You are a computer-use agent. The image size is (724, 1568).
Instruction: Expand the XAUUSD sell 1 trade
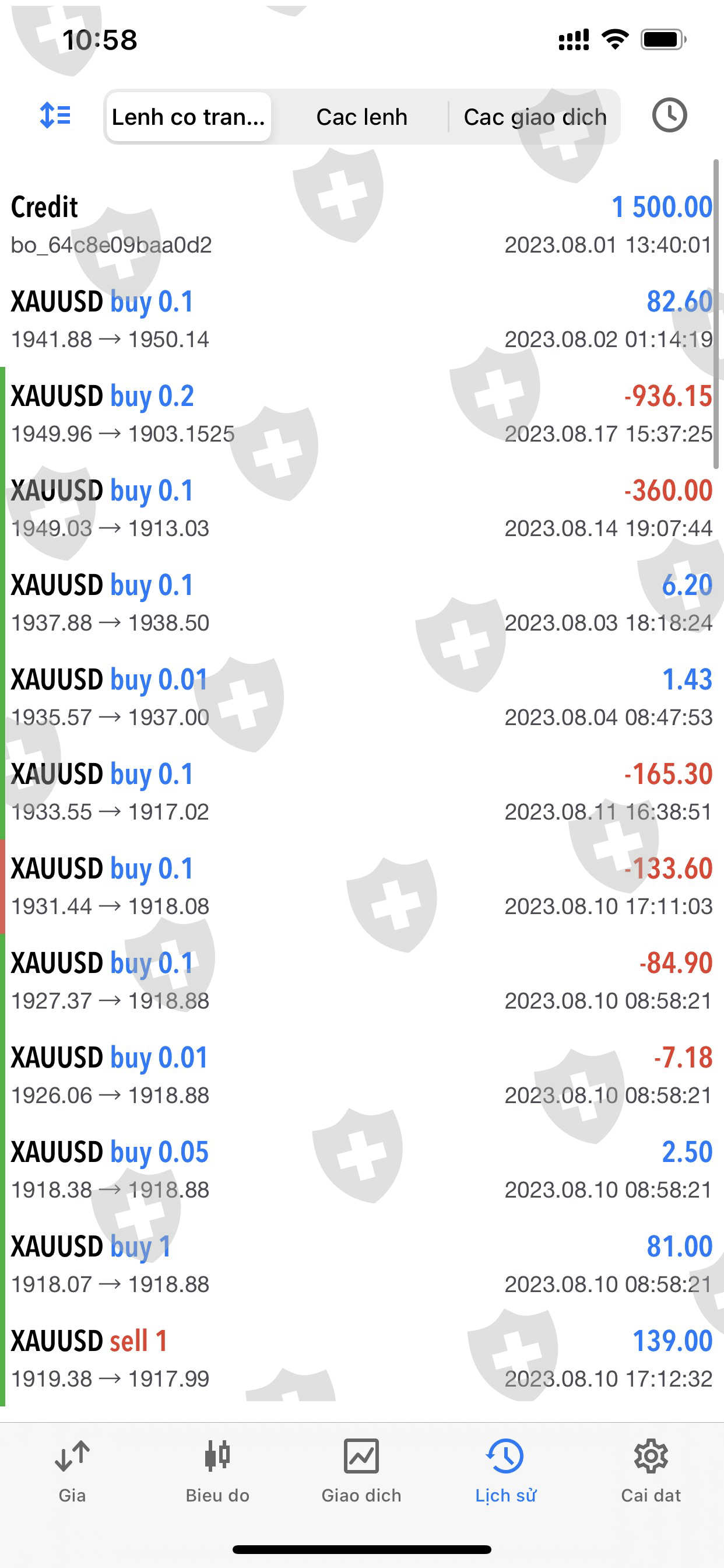(x=361, y=1358)
